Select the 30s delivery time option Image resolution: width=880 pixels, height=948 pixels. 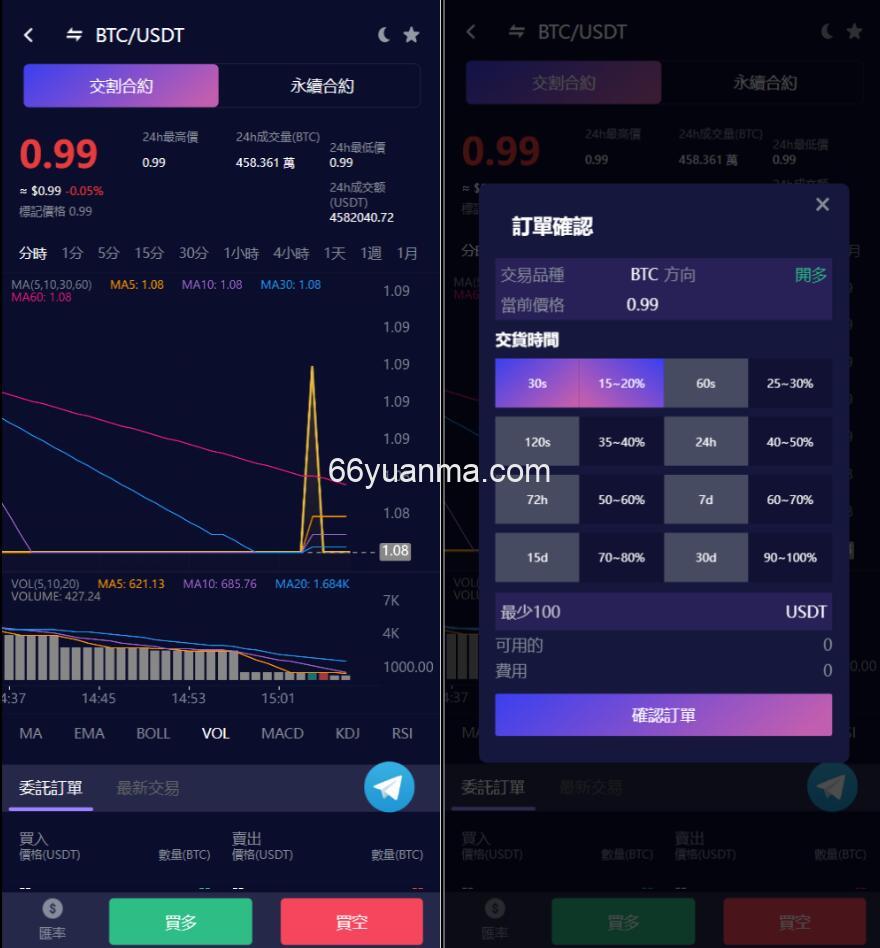coord(537,383)
